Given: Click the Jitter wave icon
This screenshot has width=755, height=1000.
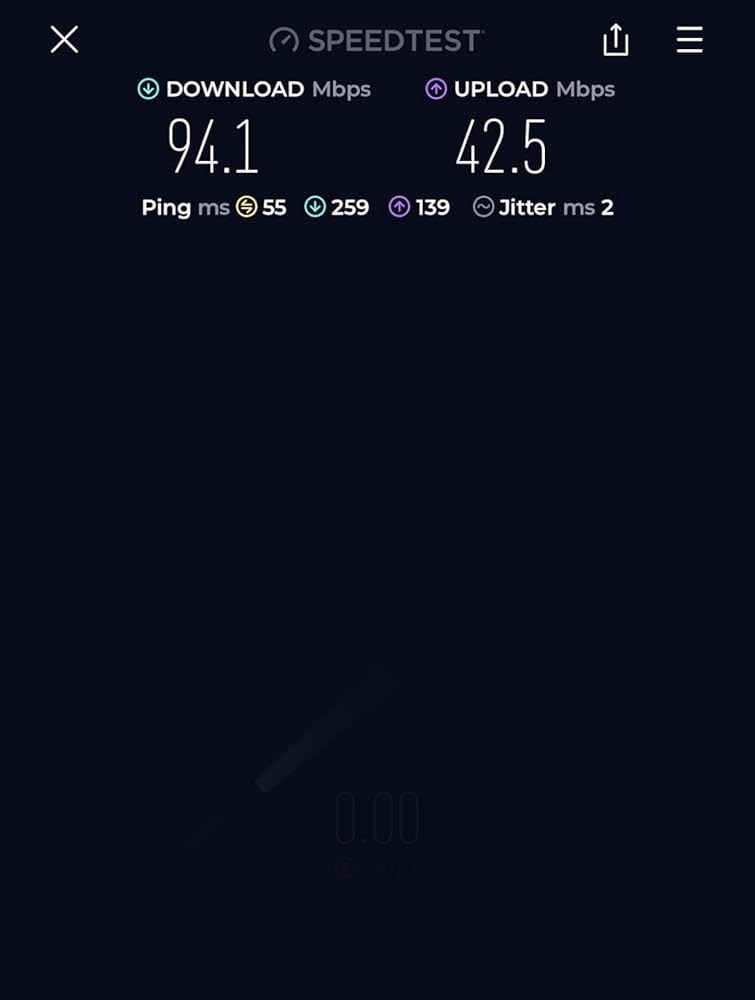Looking at the screenshot, I should point(483,207).
